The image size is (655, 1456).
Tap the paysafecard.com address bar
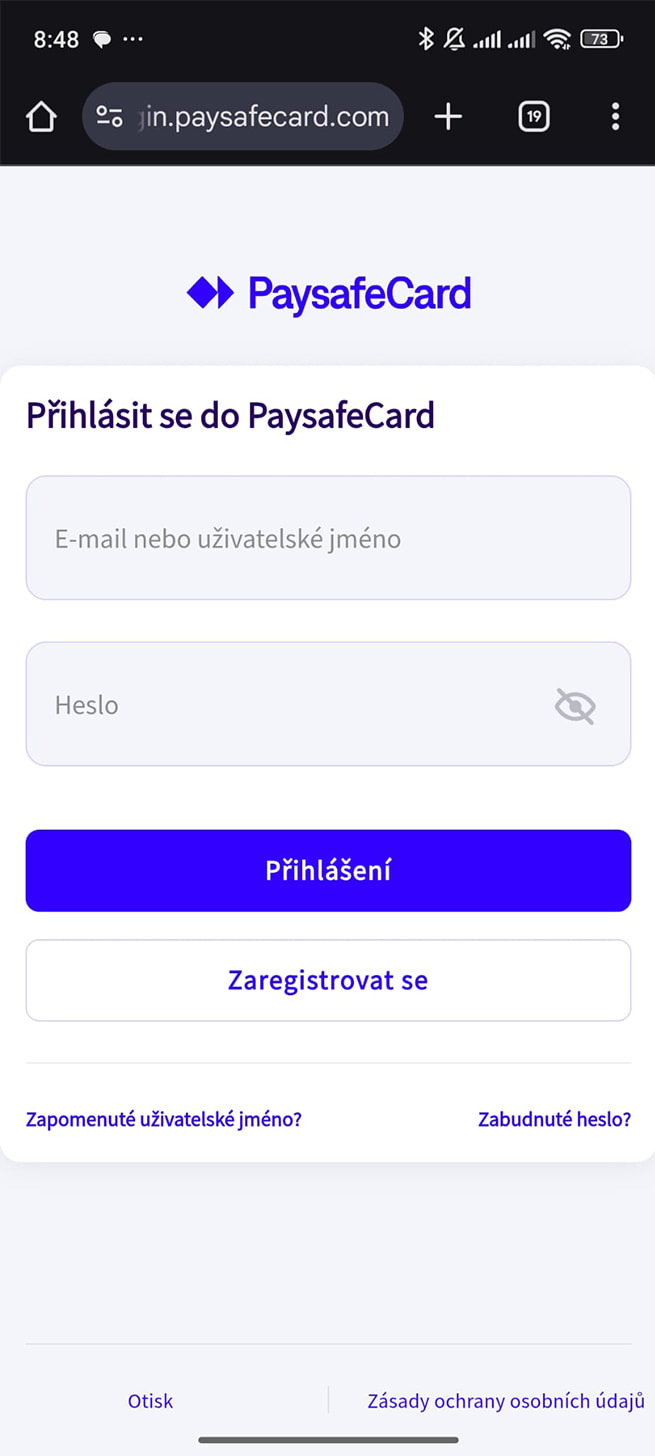click(x=260, y=117)
